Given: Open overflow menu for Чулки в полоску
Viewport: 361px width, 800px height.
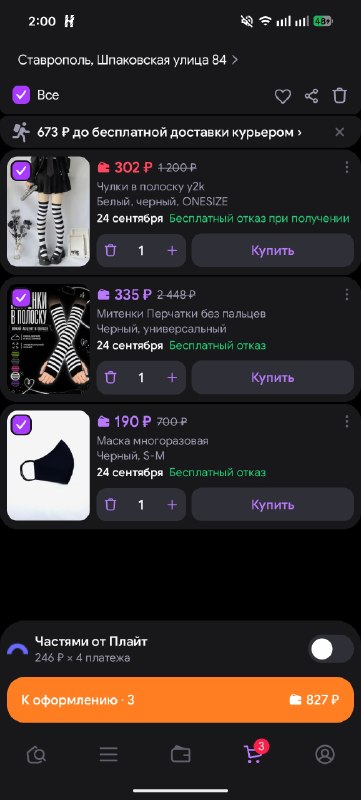Looking at the screenshot, I should (x=347, y=167).
